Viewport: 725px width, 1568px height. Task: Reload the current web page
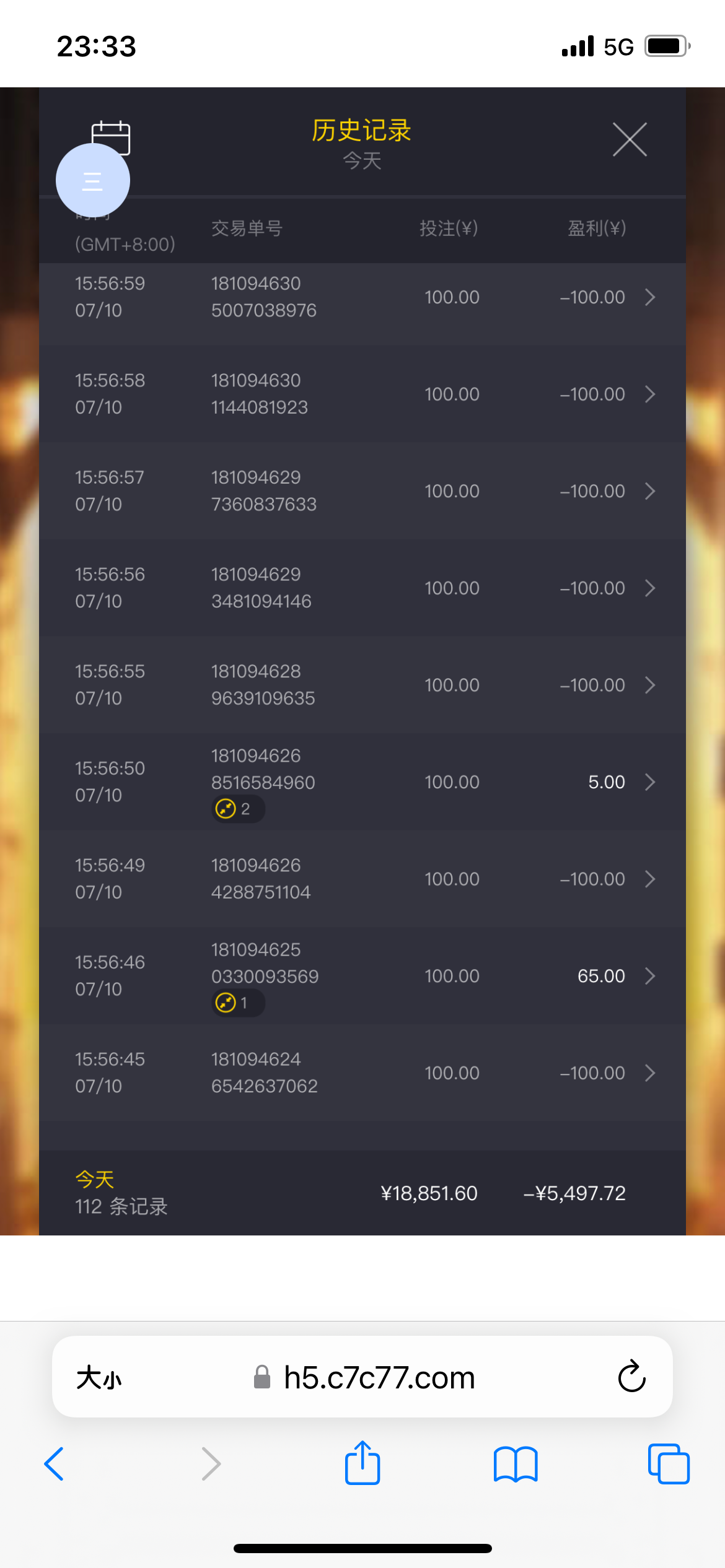(631, 1377)
